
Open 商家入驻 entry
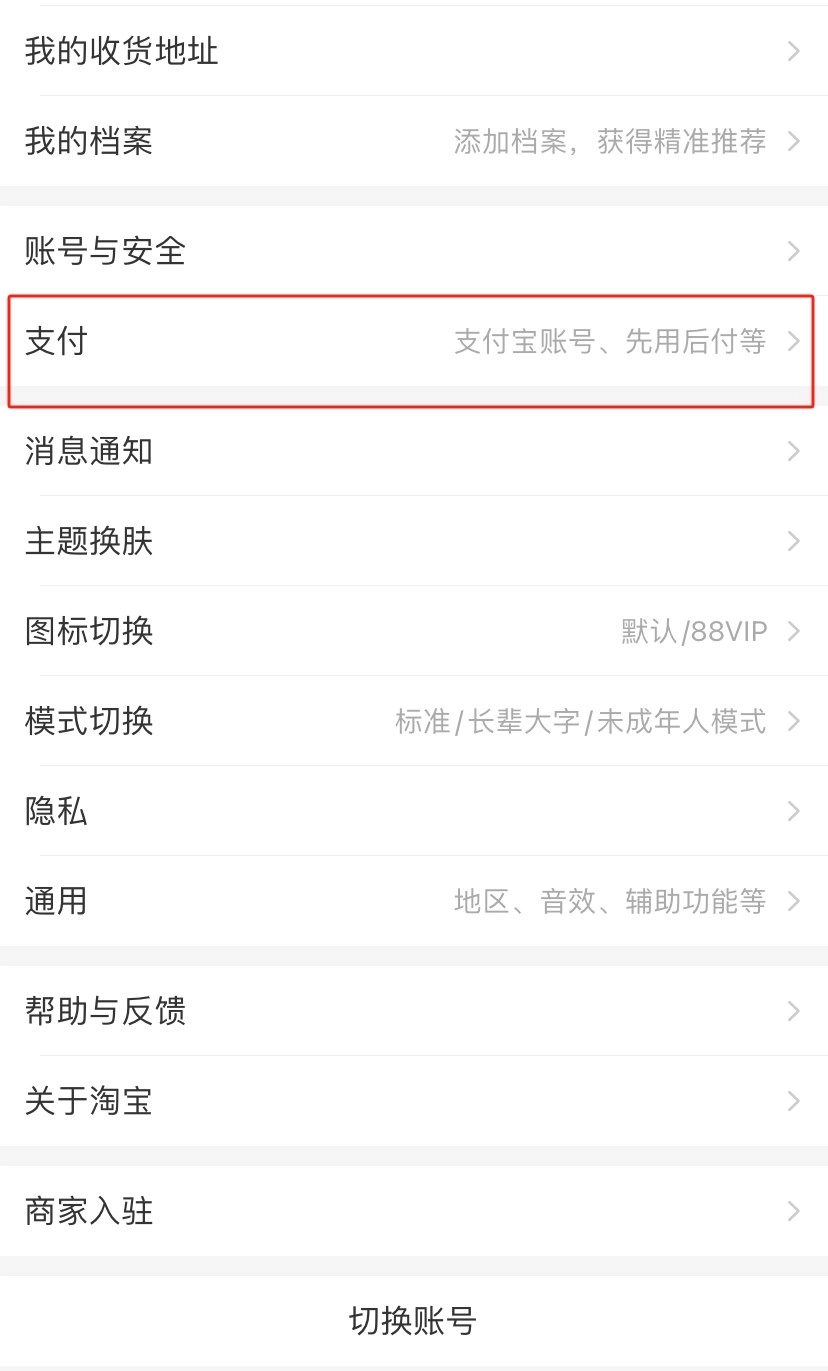click(414, 1211)
